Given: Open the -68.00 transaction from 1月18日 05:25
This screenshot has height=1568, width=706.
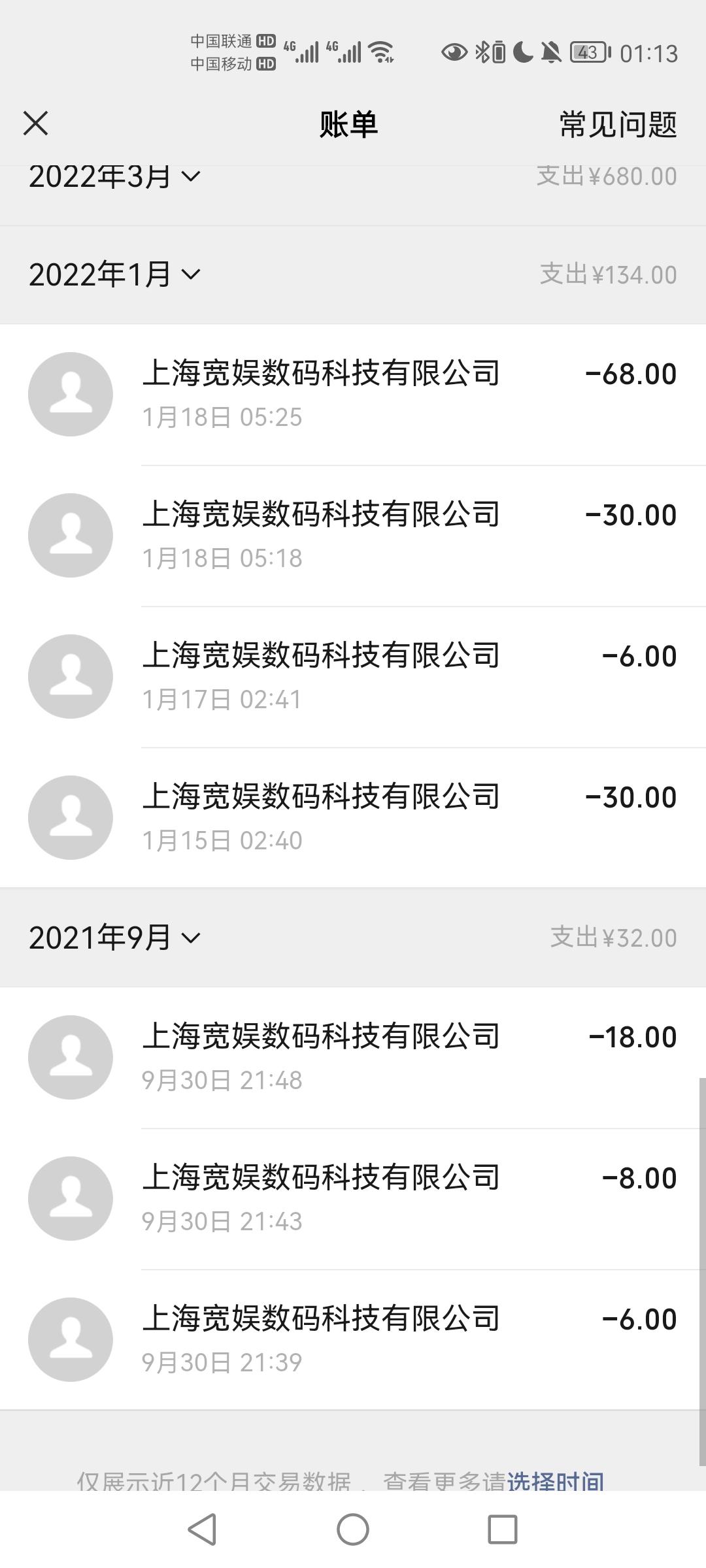Looking at the screenshot, I should (353, 394).
